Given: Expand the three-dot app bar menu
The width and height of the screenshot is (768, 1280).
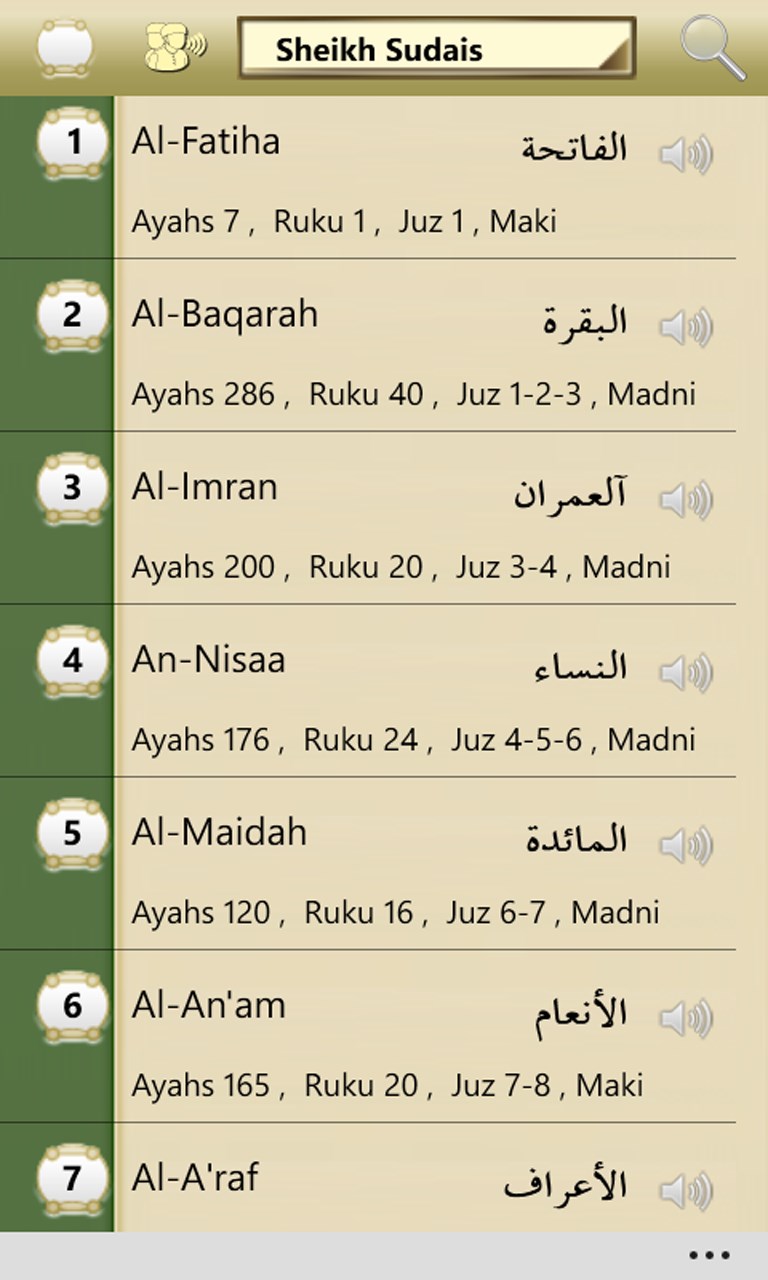Looking at the screenshot, I should 709,1255.
